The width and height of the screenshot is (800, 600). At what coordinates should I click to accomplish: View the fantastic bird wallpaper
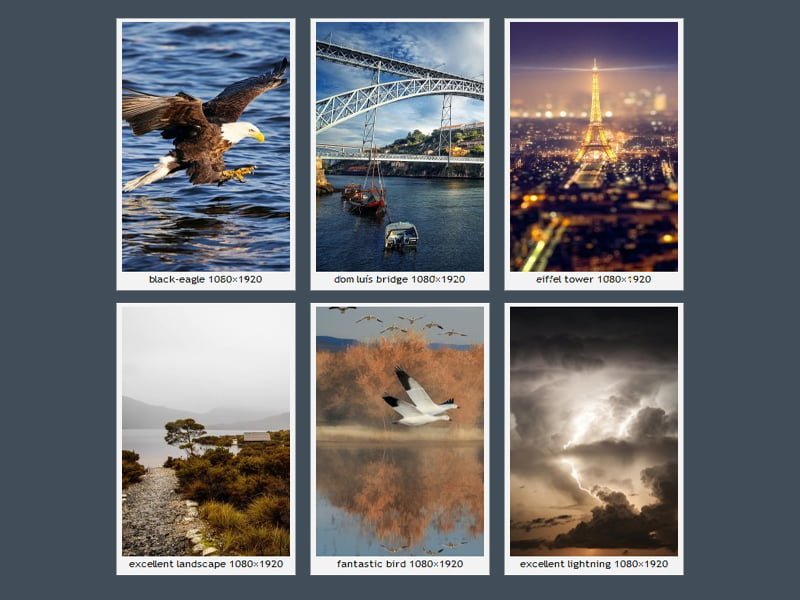[400, 431]
